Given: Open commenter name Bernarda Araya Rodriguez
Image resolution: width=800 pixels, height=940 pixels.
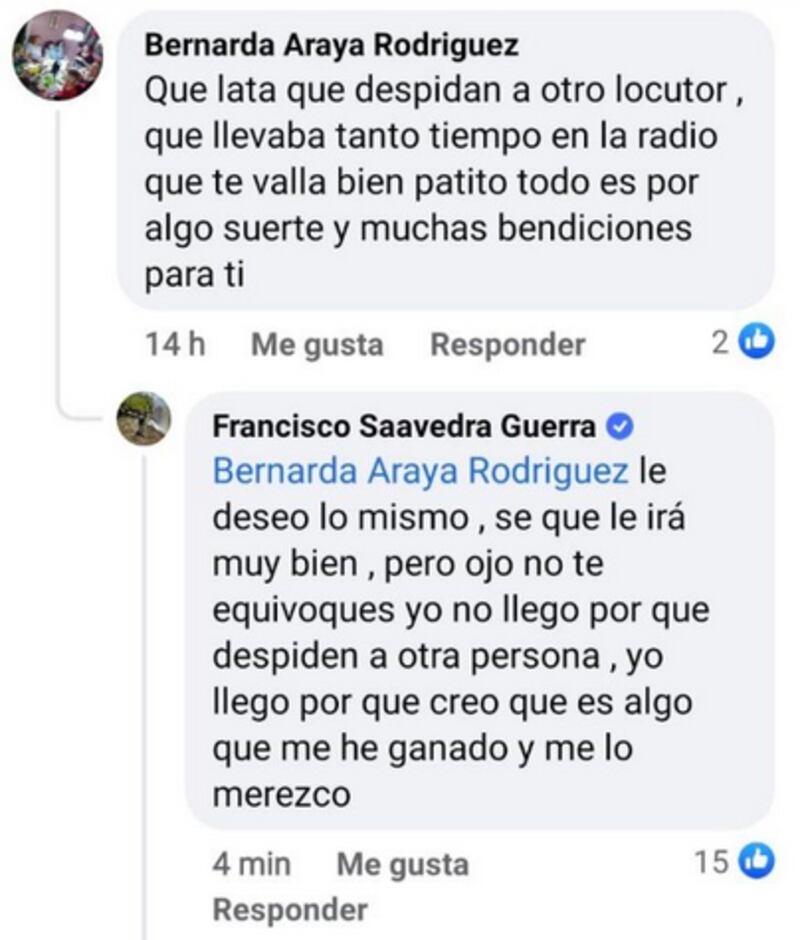Looking at the screenshot, I should [331, 45].
